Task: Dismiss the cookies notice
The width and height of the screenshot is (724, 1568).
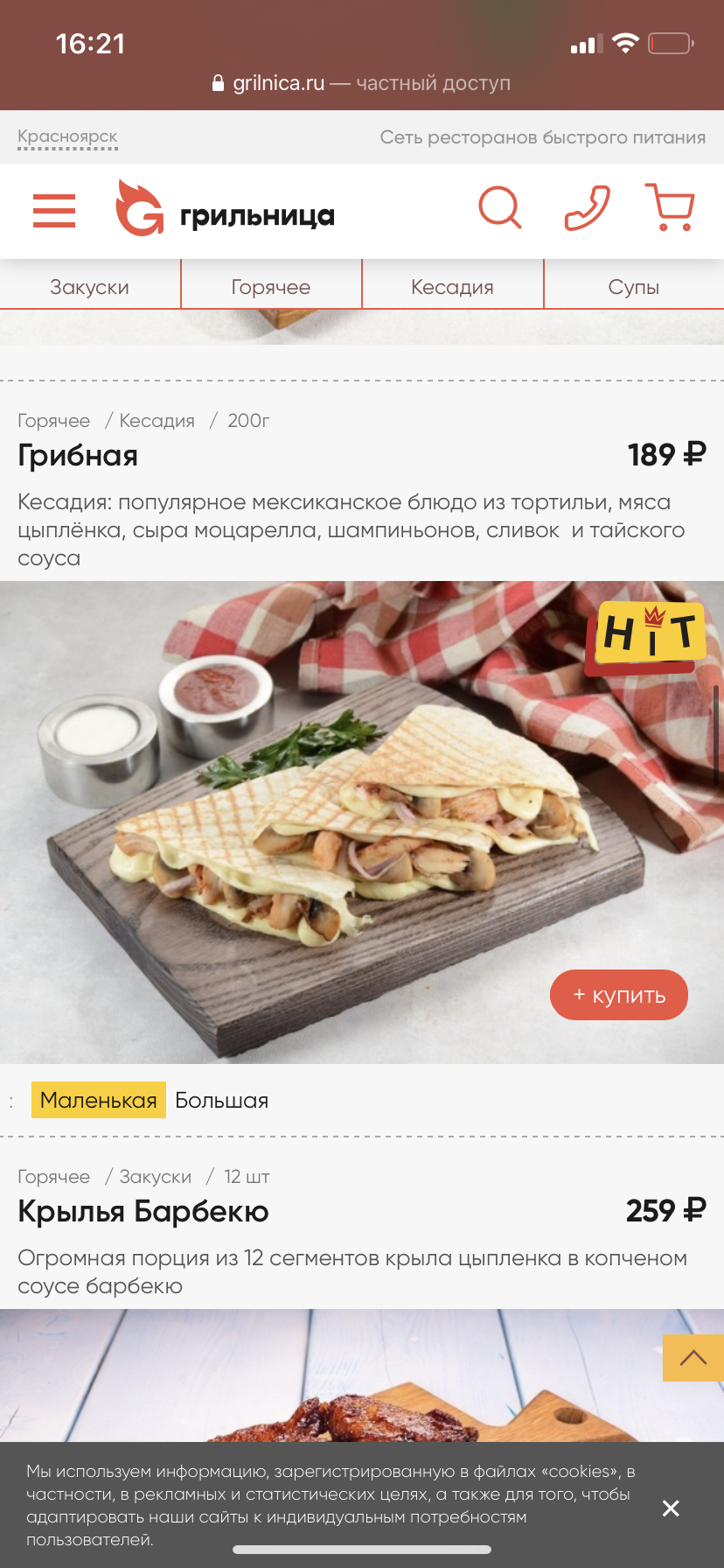Action: (671, 1508)
